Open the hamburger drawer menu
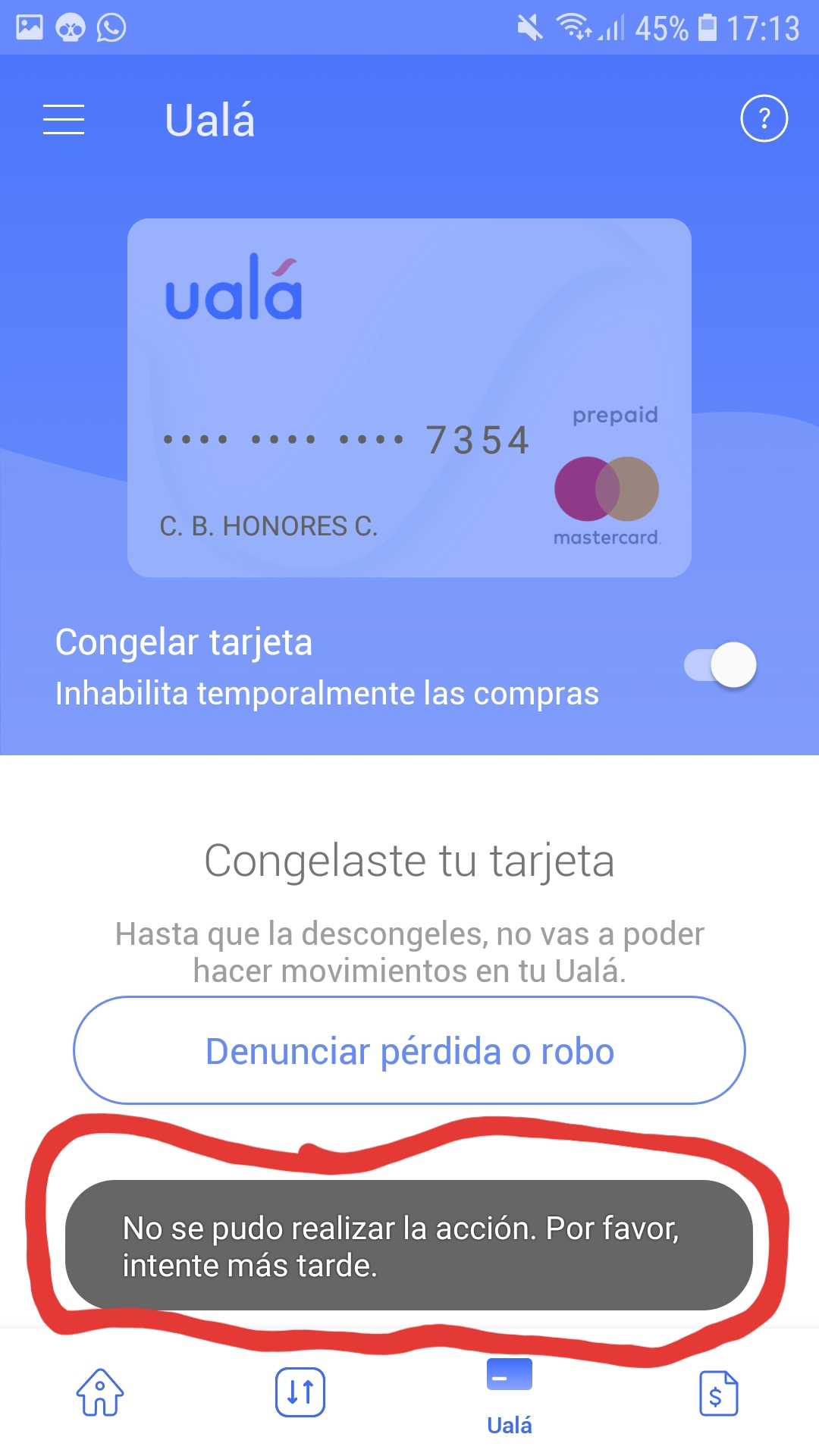Viewport: 819px width, 1456px height. click(64, 120)
